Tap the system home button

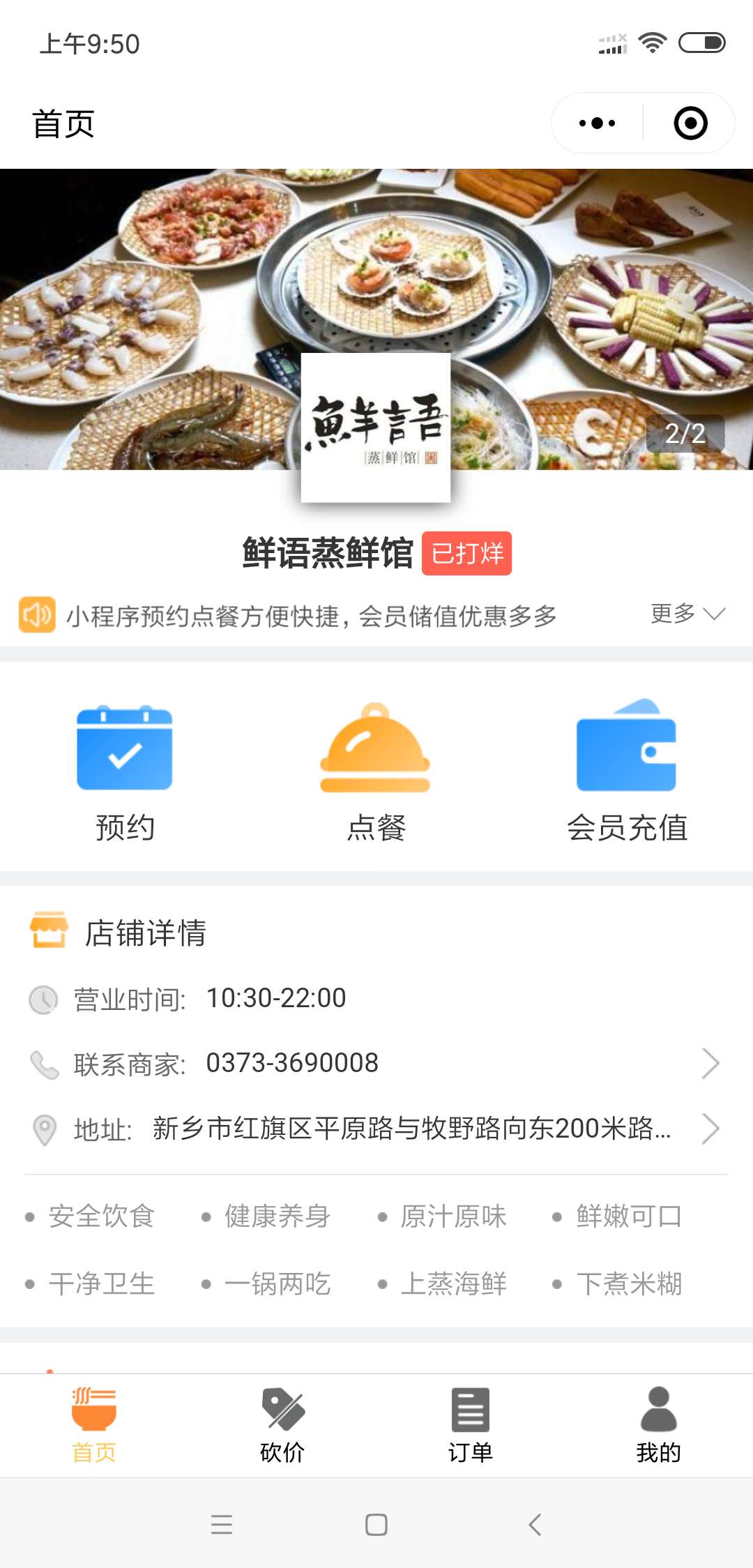coord(376,1525)
